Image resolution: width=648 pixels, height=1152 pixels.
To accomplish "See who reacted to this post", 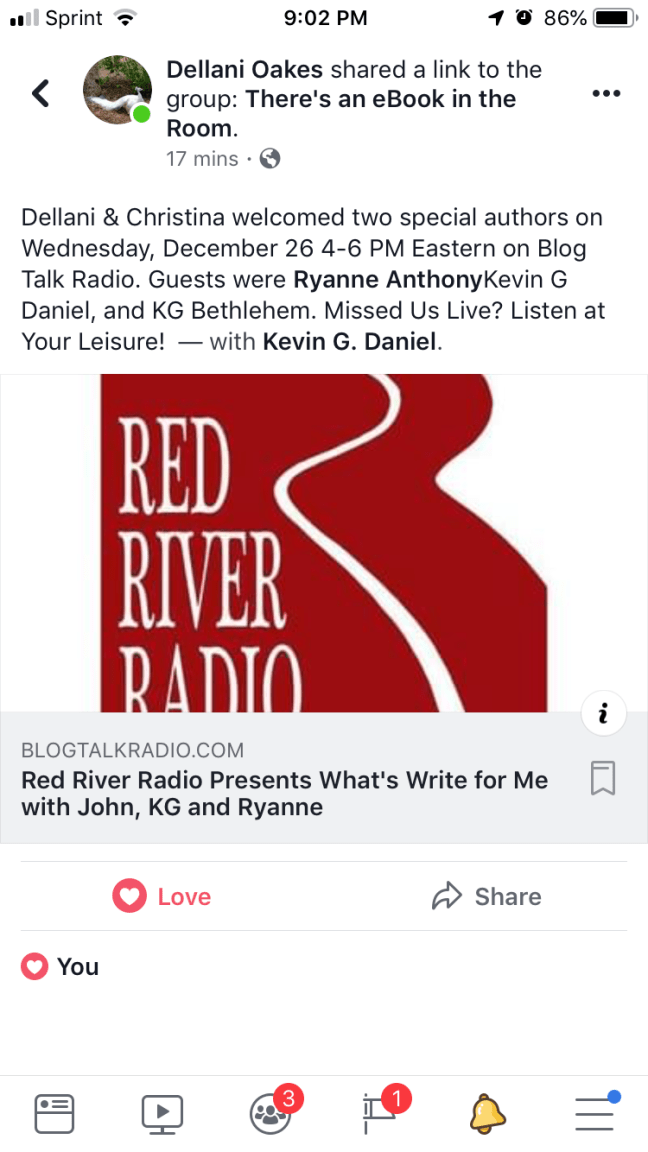I will (60, 967).
